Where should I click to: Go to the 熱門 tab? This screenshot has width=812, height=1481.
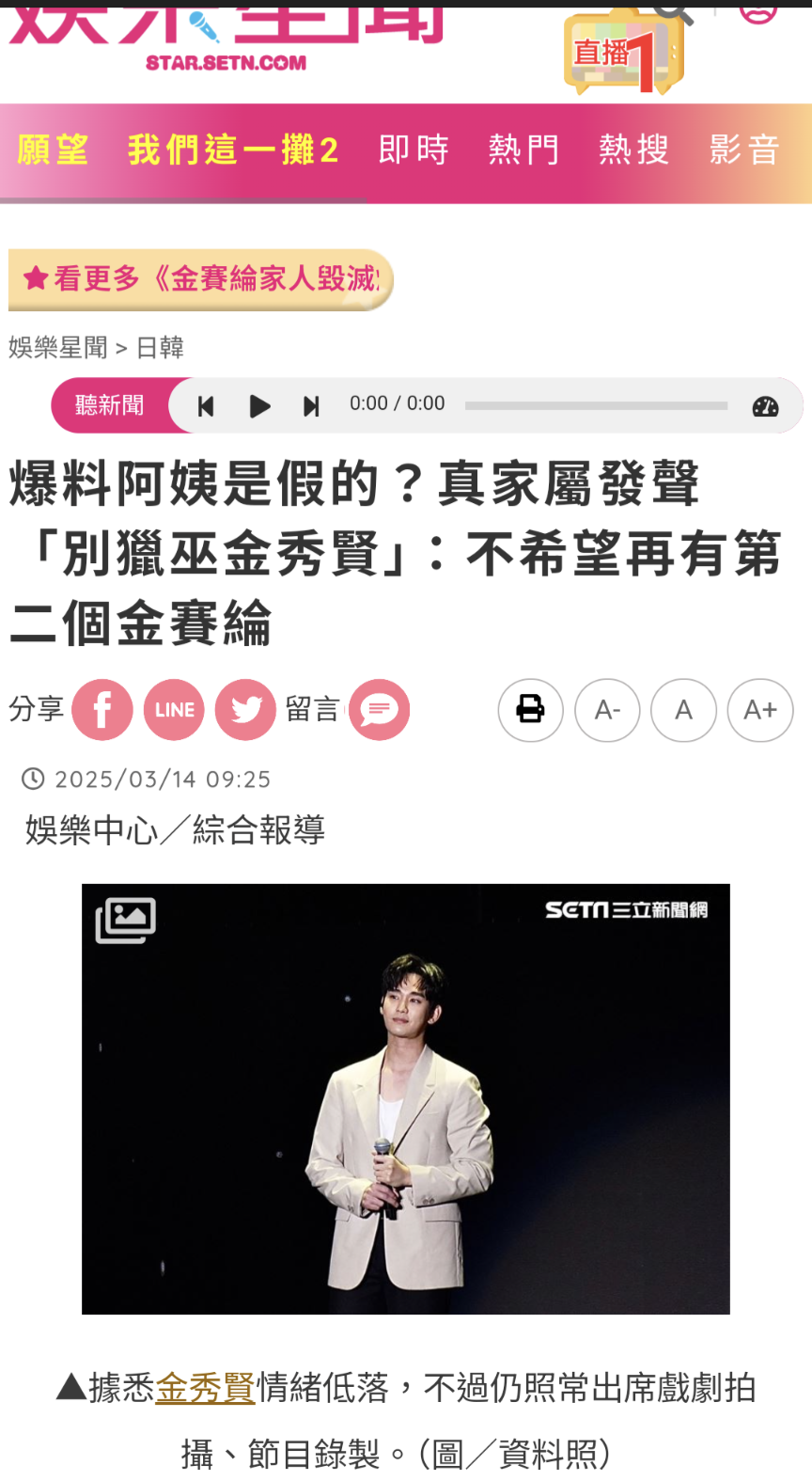(x=523, y=150)
